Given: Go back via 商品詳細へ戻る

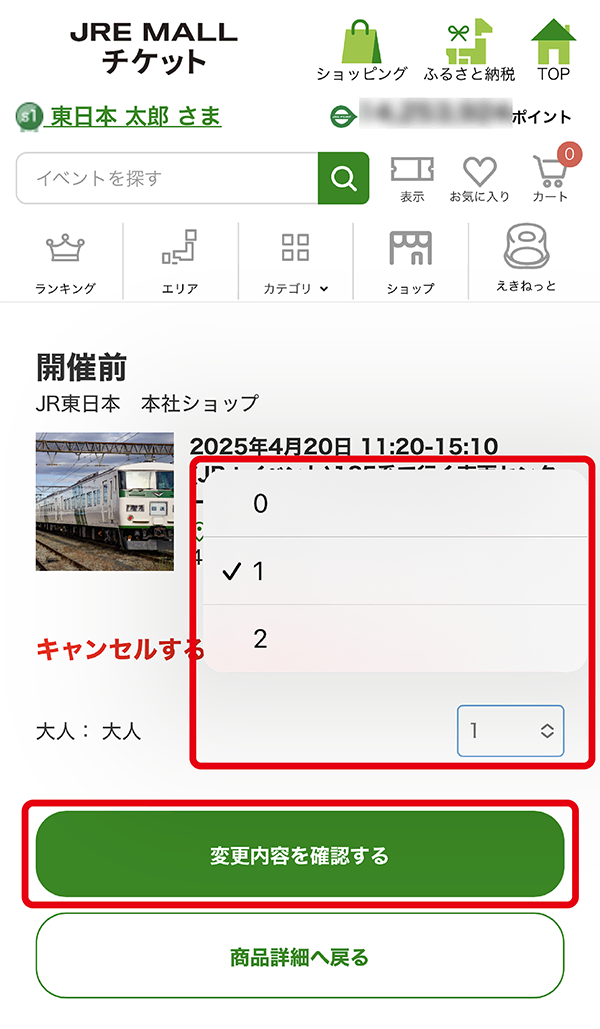Looking at the screenshot, I should [x=300, y=956].
